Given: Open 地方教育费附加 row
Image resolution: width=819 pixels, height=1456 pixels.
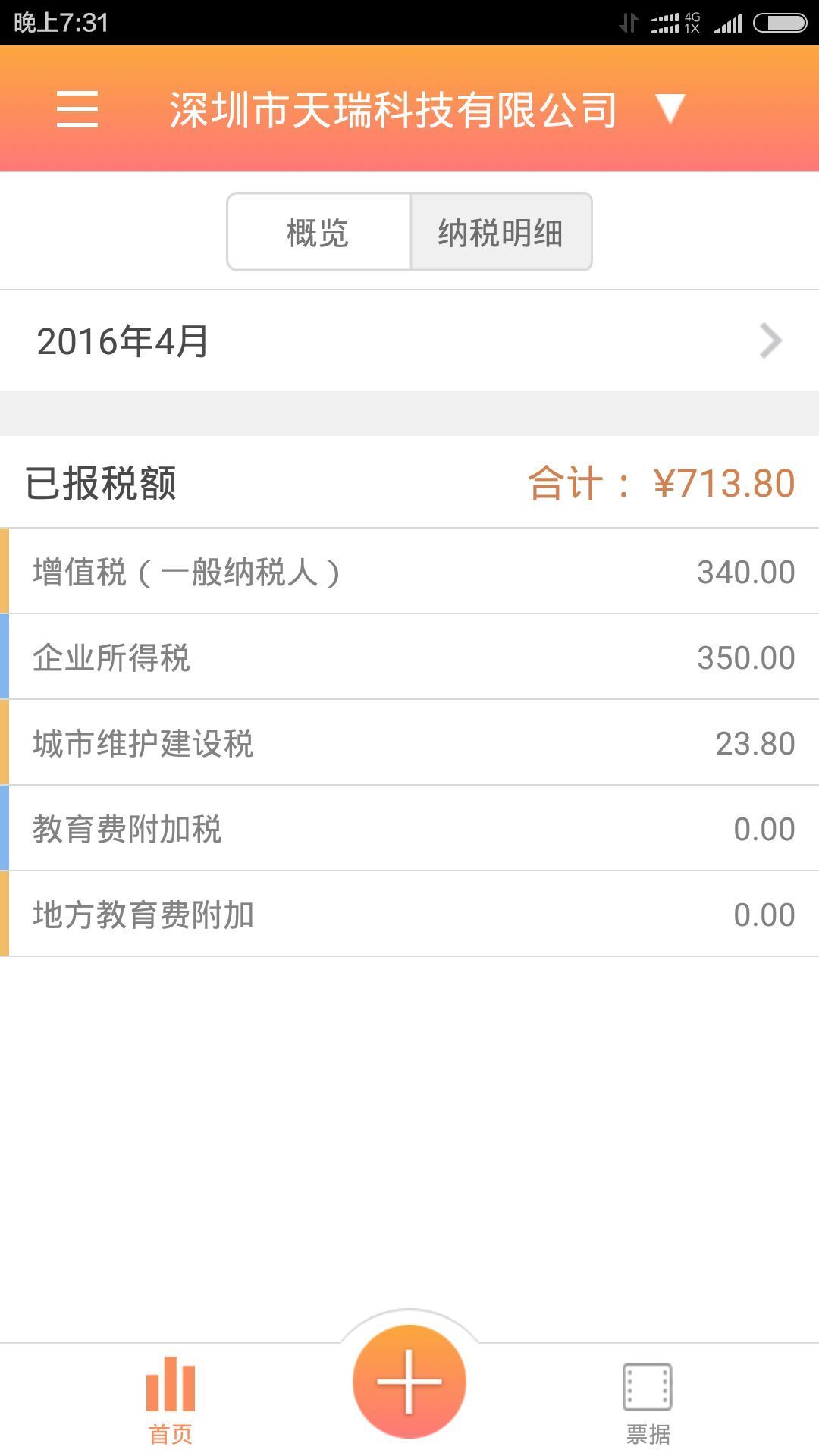Looking at the screenshot, I should tap(409, 915).
